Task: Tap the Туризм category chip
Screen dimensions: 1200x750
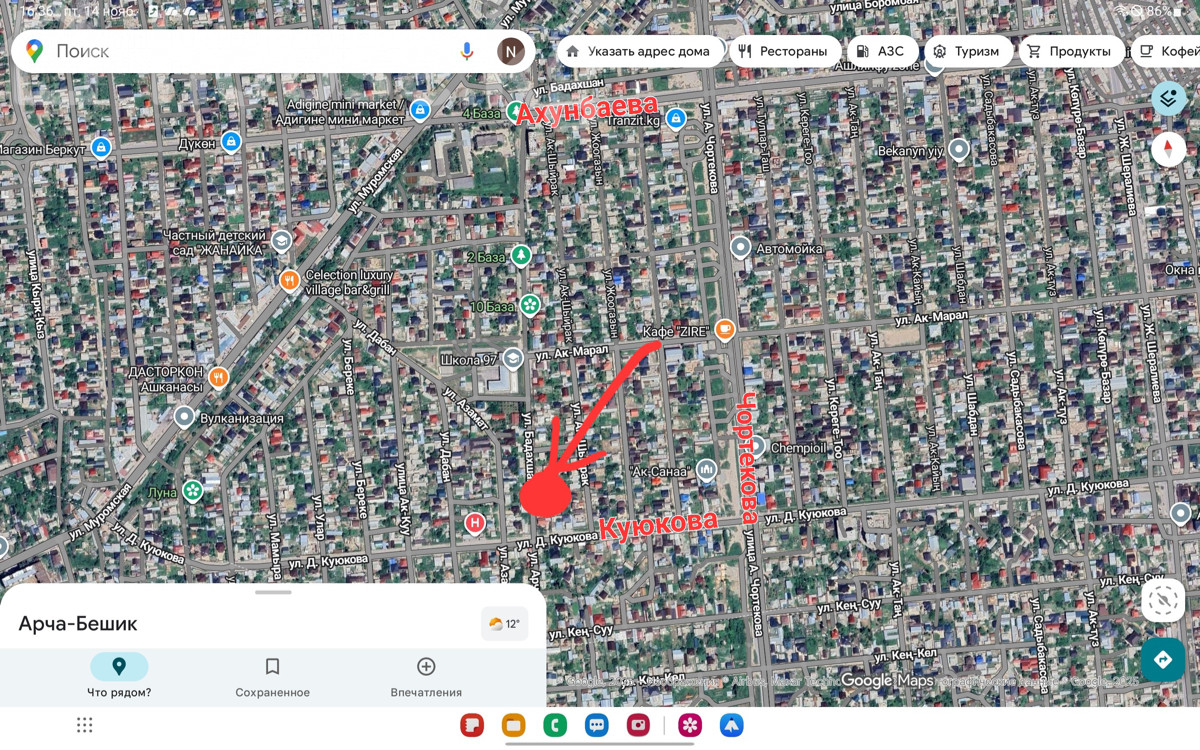Action: pyautogui.click(x=966, y=51)
